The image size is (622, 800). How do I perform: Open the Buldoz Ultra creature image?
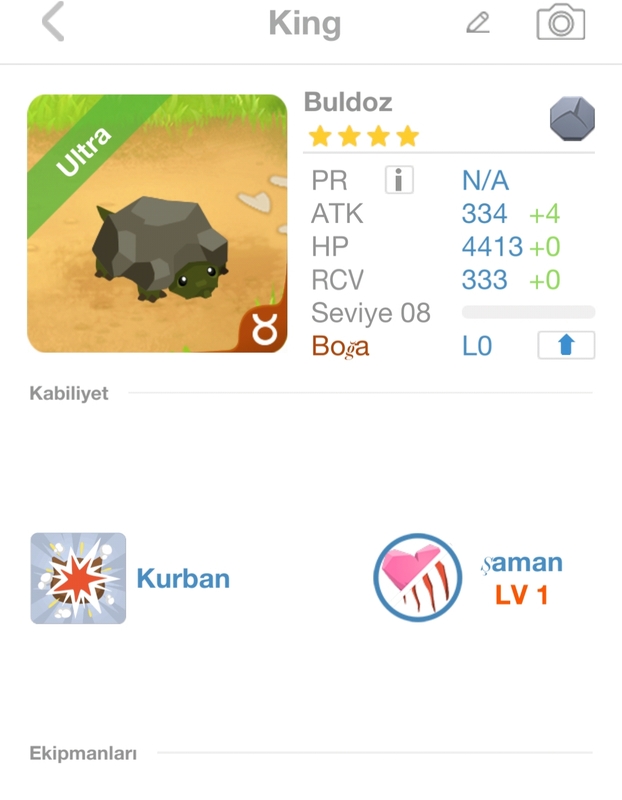click(x=157, y=224)
